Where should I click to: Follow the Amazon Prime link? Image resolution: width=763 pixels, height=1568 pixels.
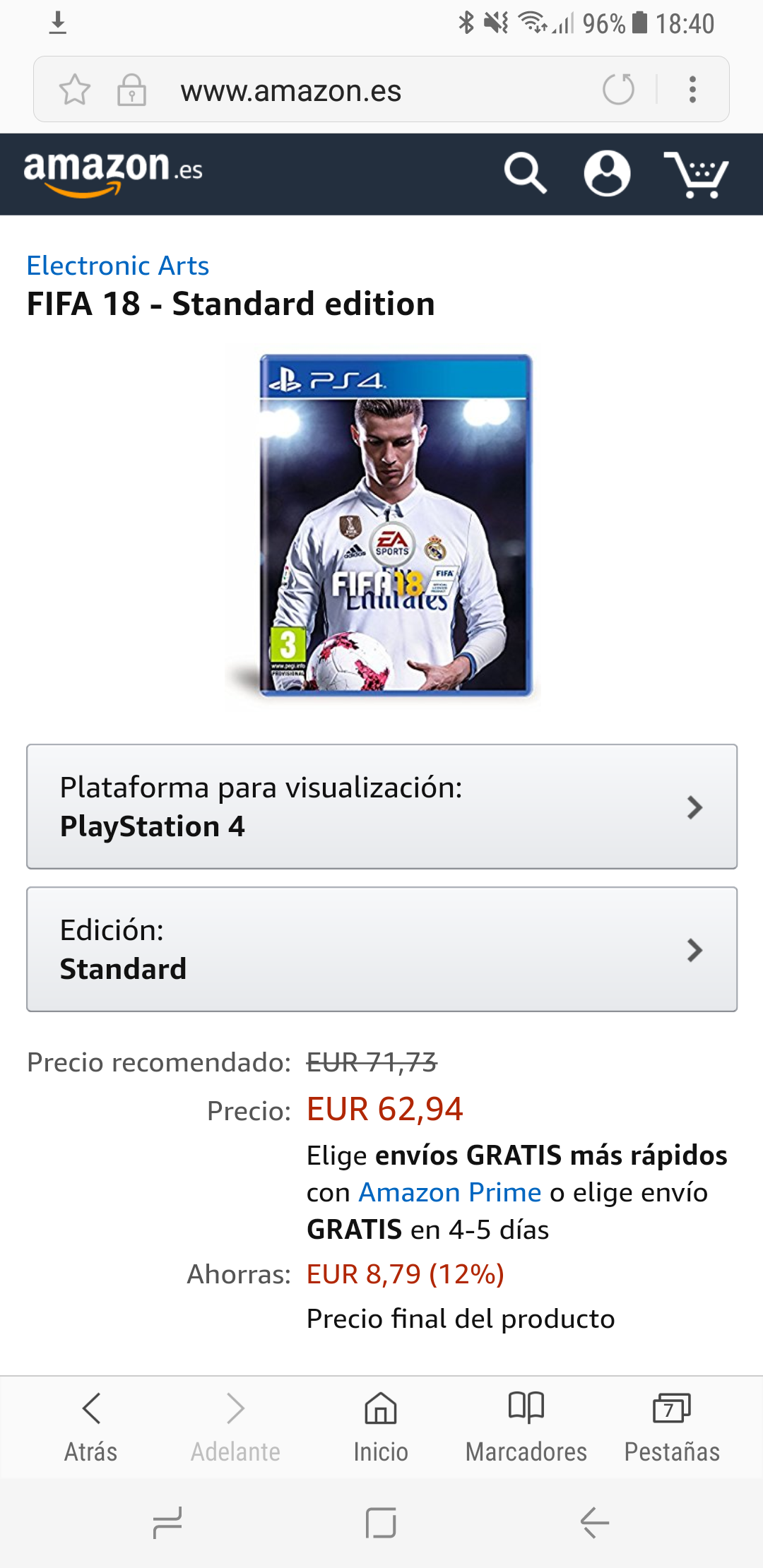click(x=450, y=1192)
